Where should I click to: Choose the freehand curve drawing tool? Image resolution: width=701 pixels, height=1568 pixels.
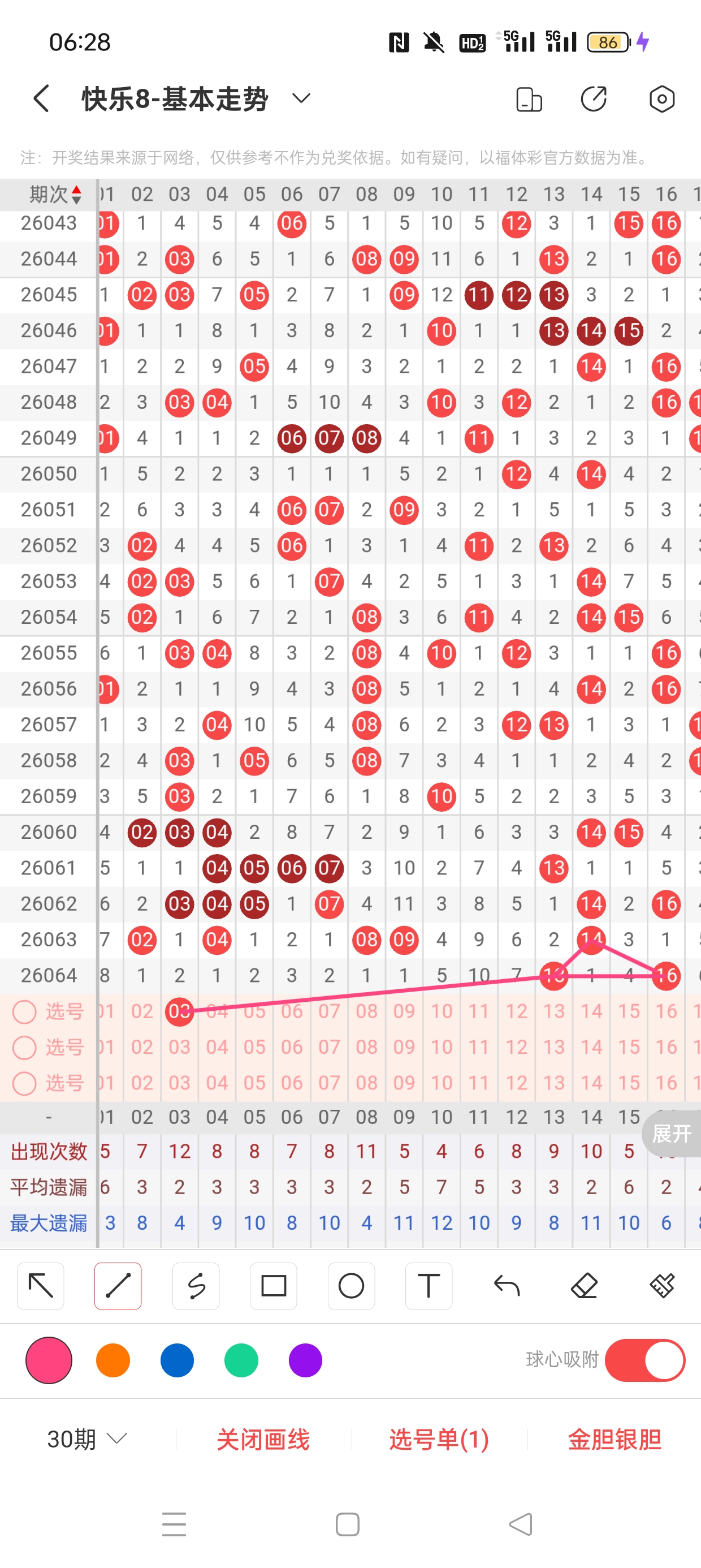tap(196, 1286)
